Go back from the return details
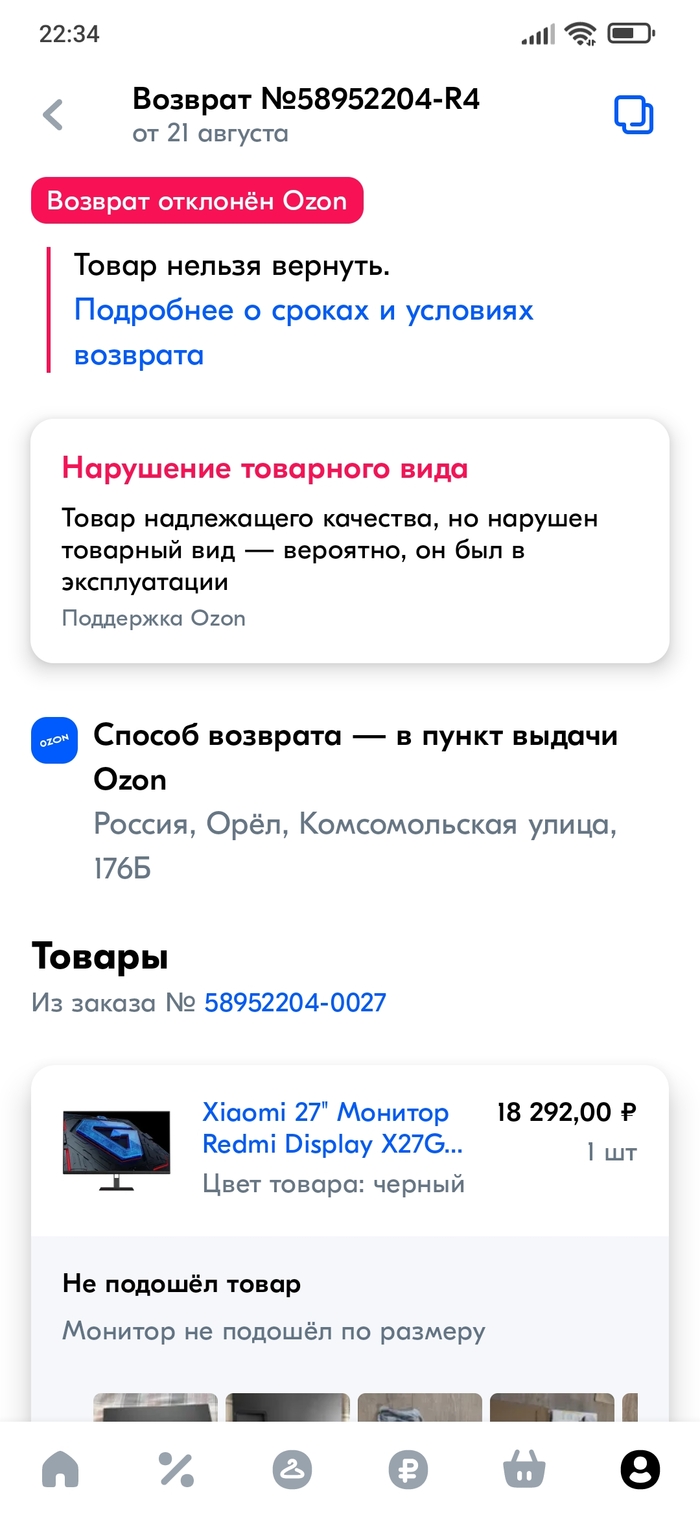The height and width of the screenshot is (1517, 700). (53, 115)
